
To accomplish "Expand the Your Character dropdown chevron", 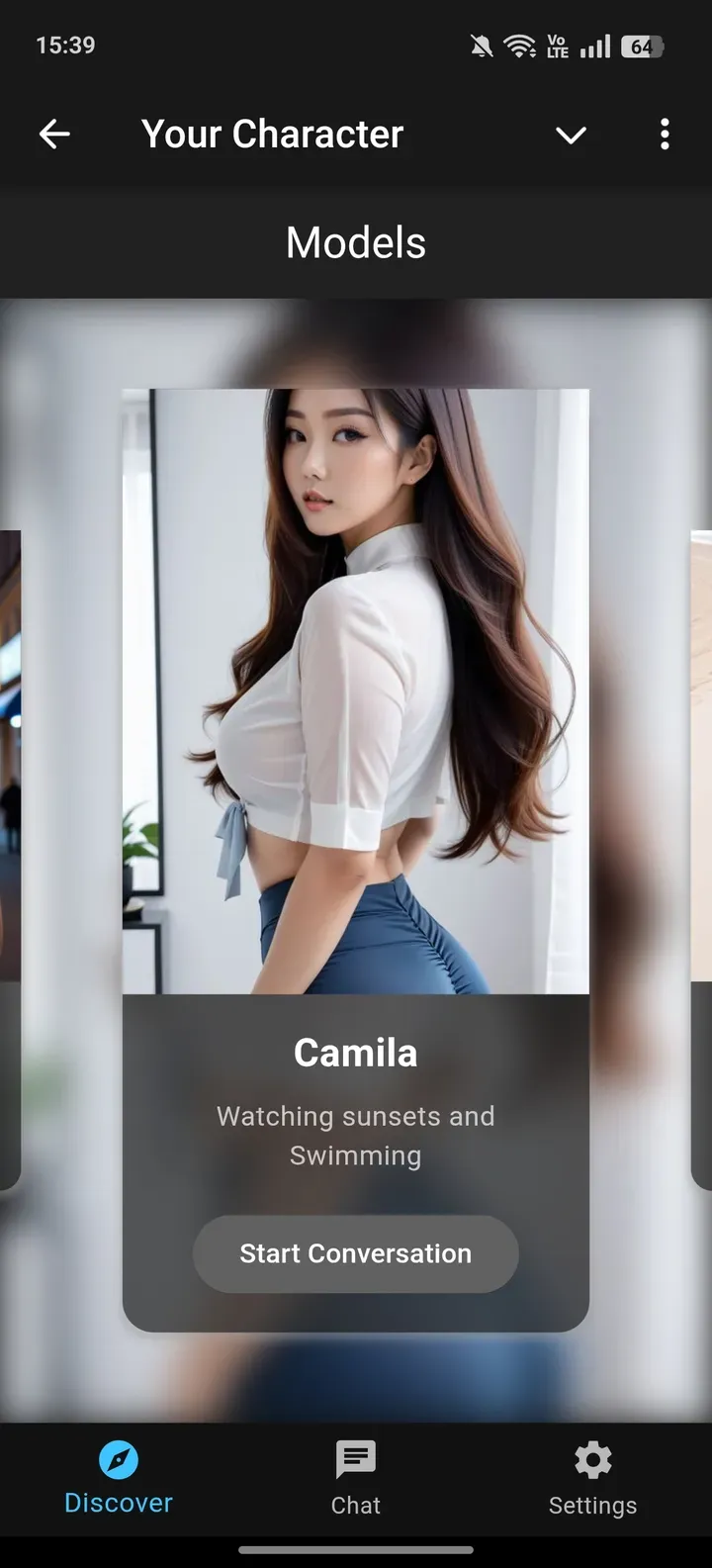I will [571, 135].
